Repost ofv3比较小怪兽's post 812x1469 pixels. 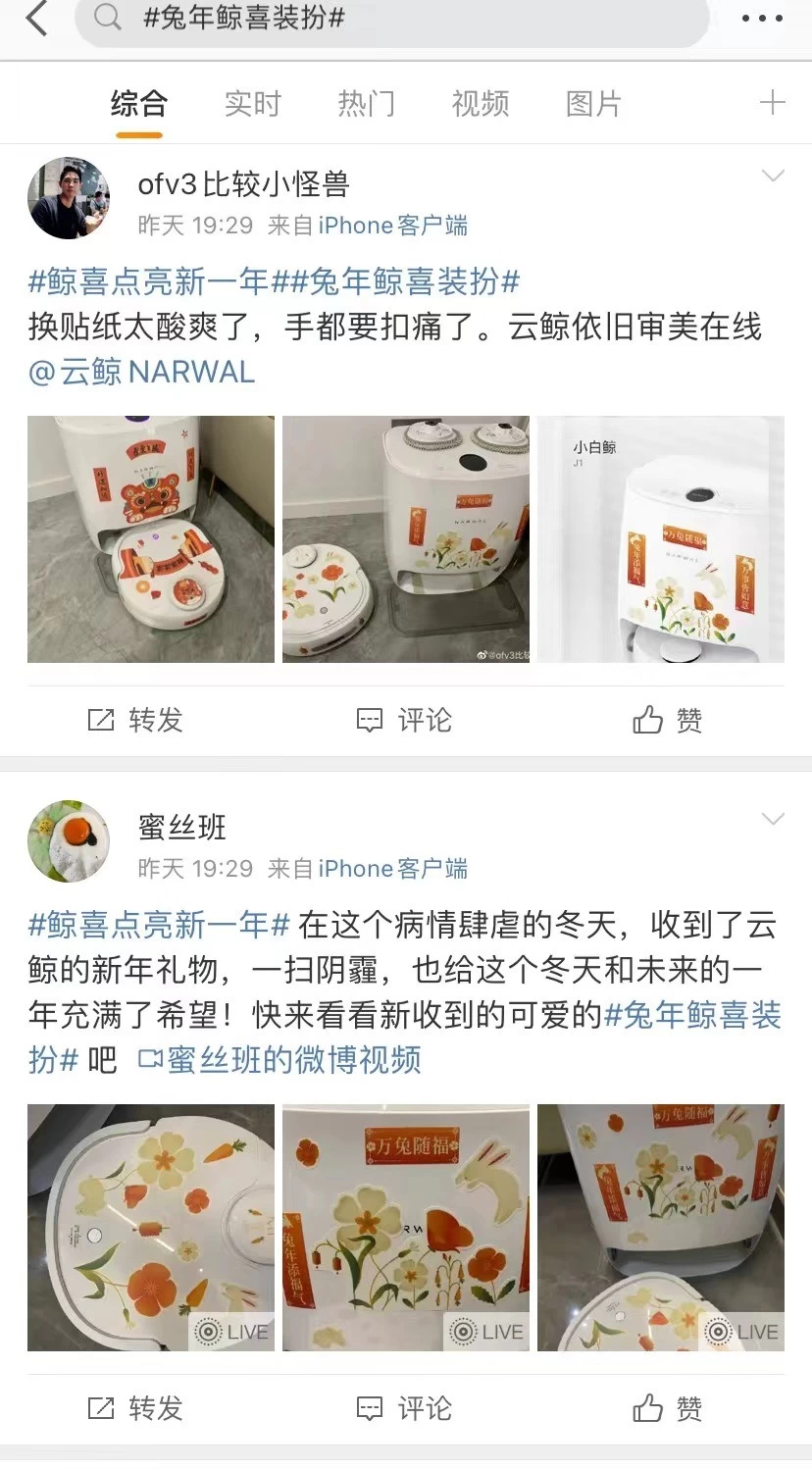pos(135,721)
